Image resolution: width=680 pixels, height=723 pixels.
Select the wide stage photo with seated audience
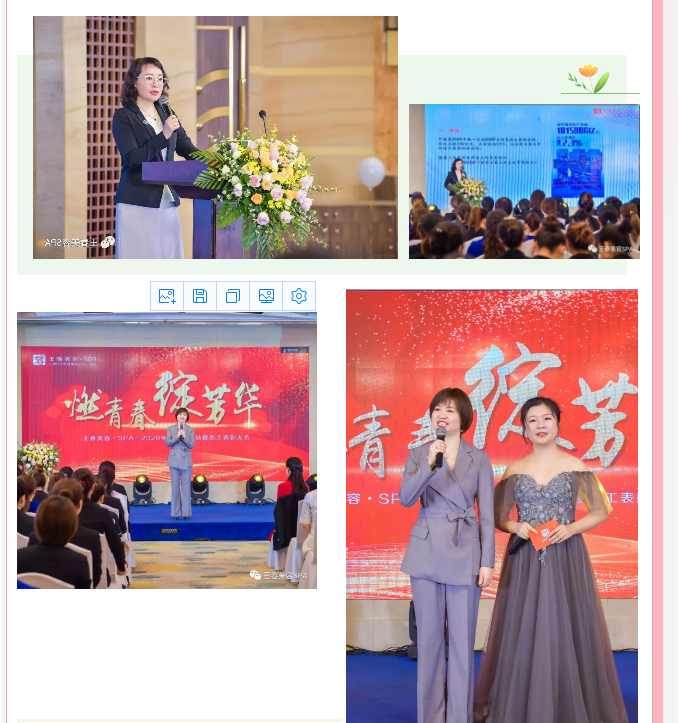pos(167,450)
